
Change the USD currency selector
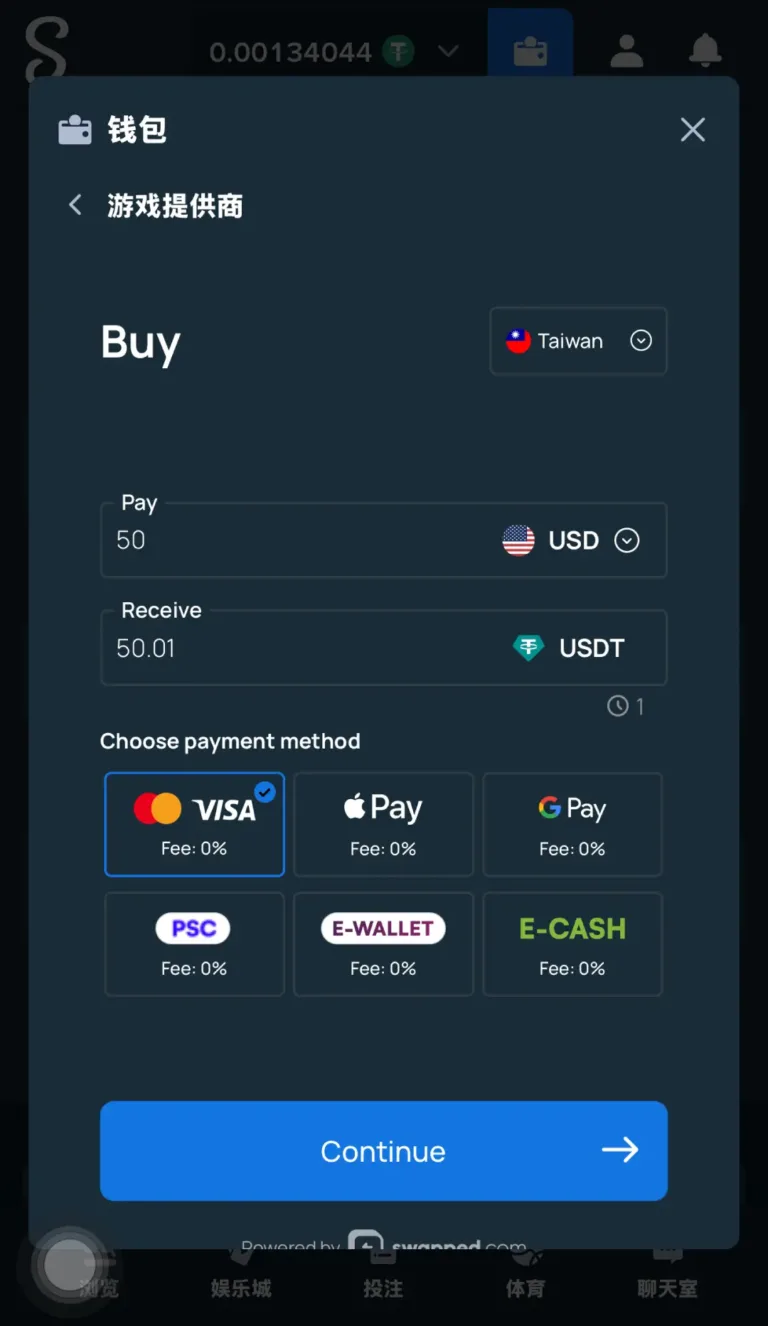click(x=571, y=541)
